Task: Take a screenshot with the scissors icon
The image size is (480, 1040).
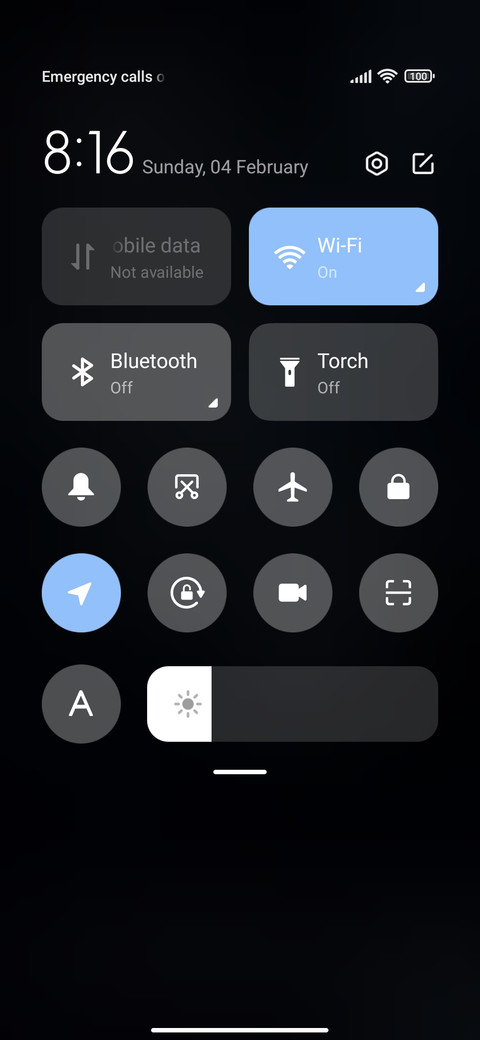Action: 187,488
